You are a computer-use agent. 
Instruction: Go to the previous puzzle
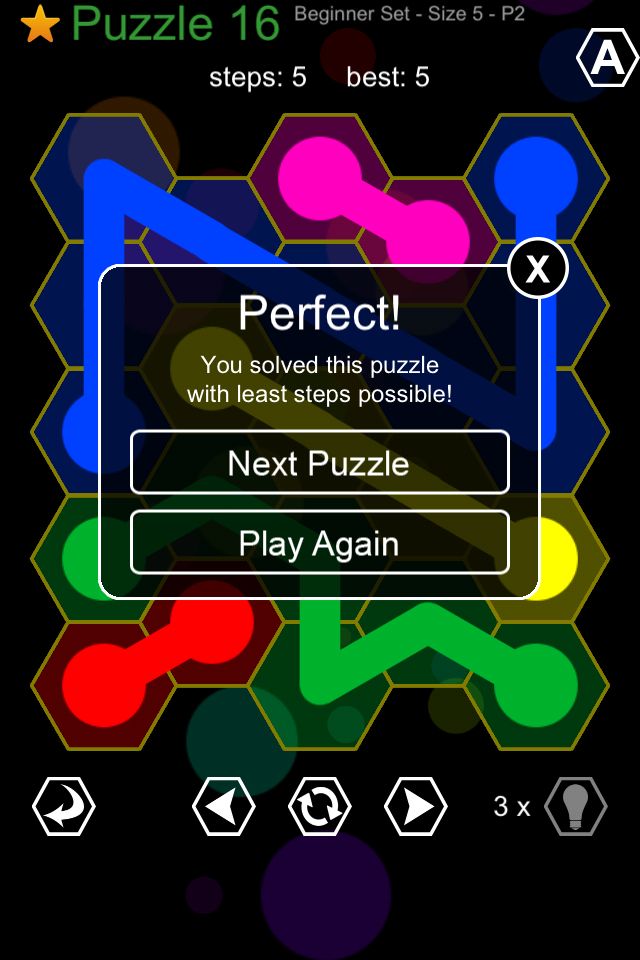tap(223, 806)
